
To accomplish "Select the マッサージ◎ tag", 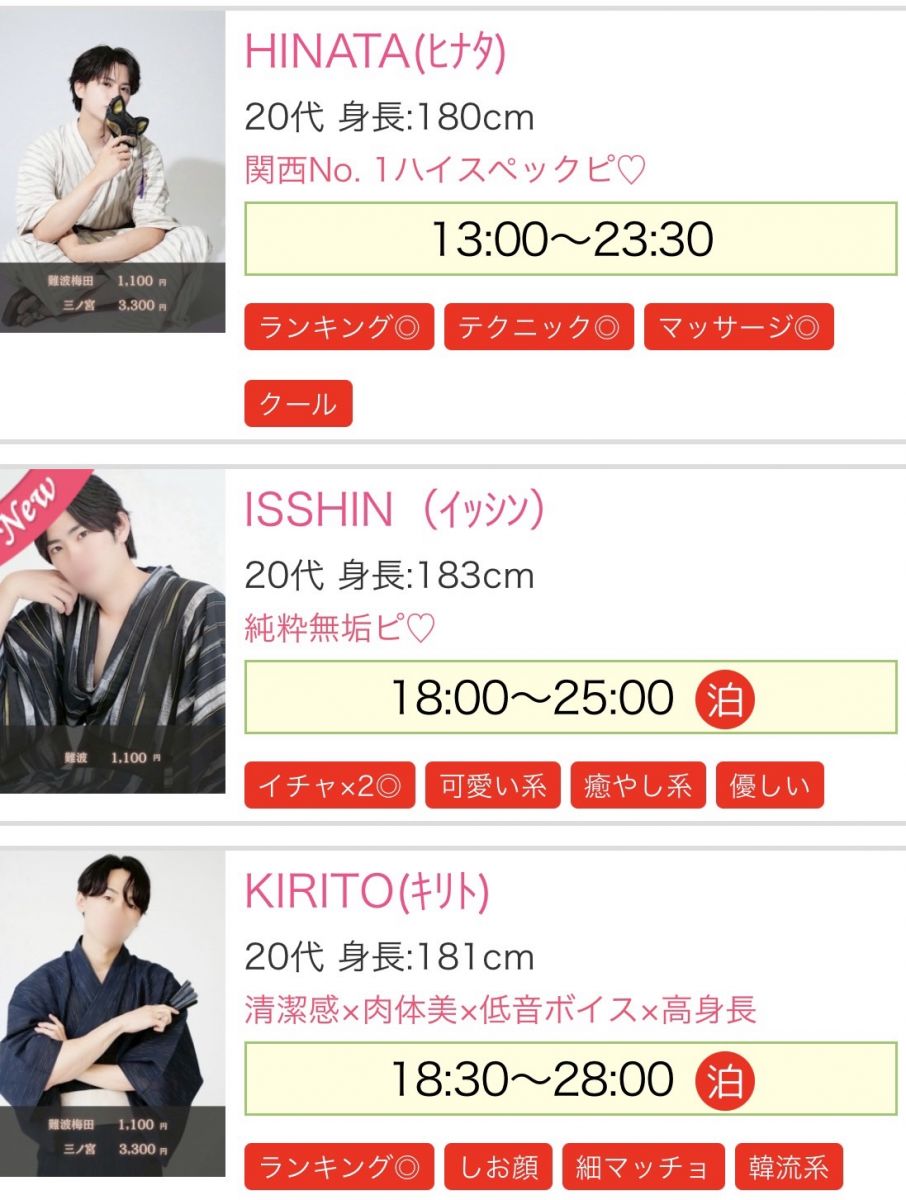I will click(x=738, y=327).
